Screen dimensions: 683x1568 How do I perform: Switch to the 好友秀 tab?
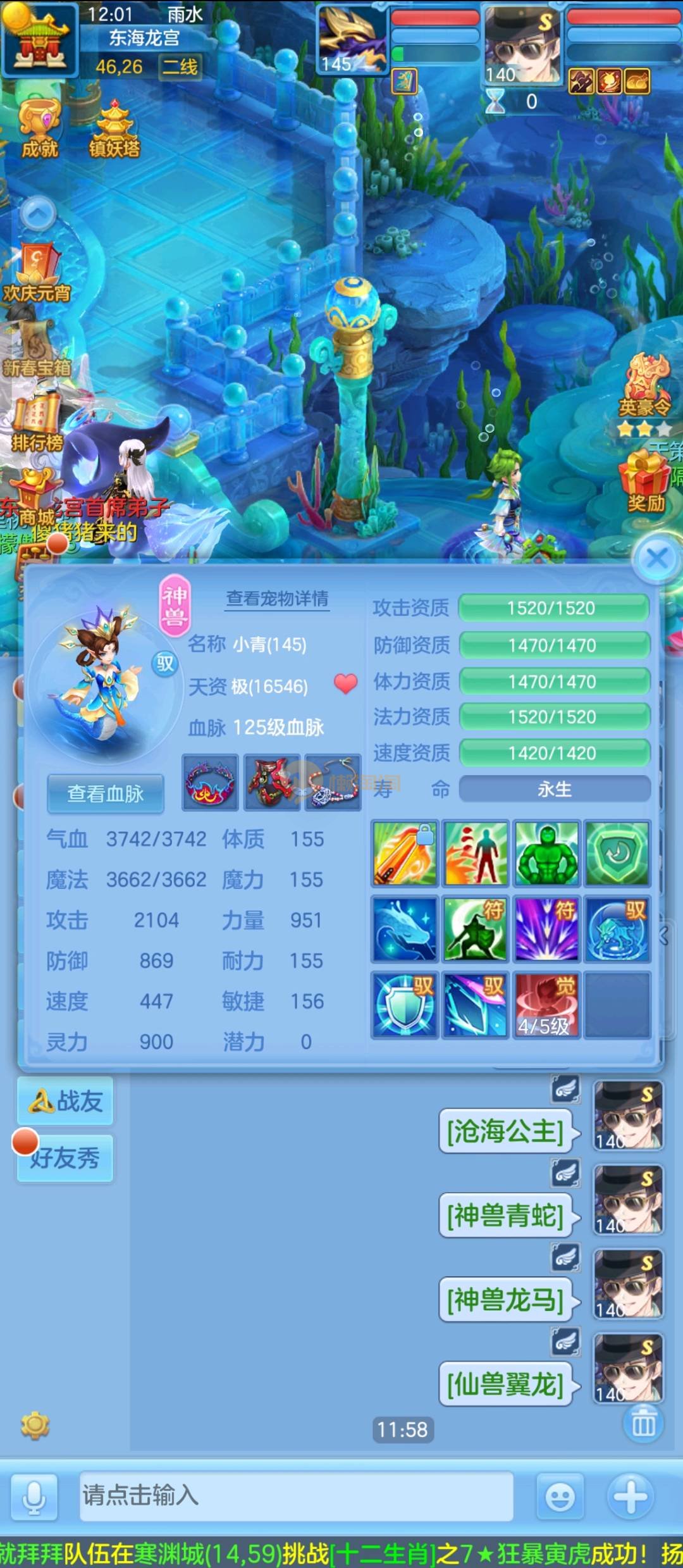point(65,1158)
